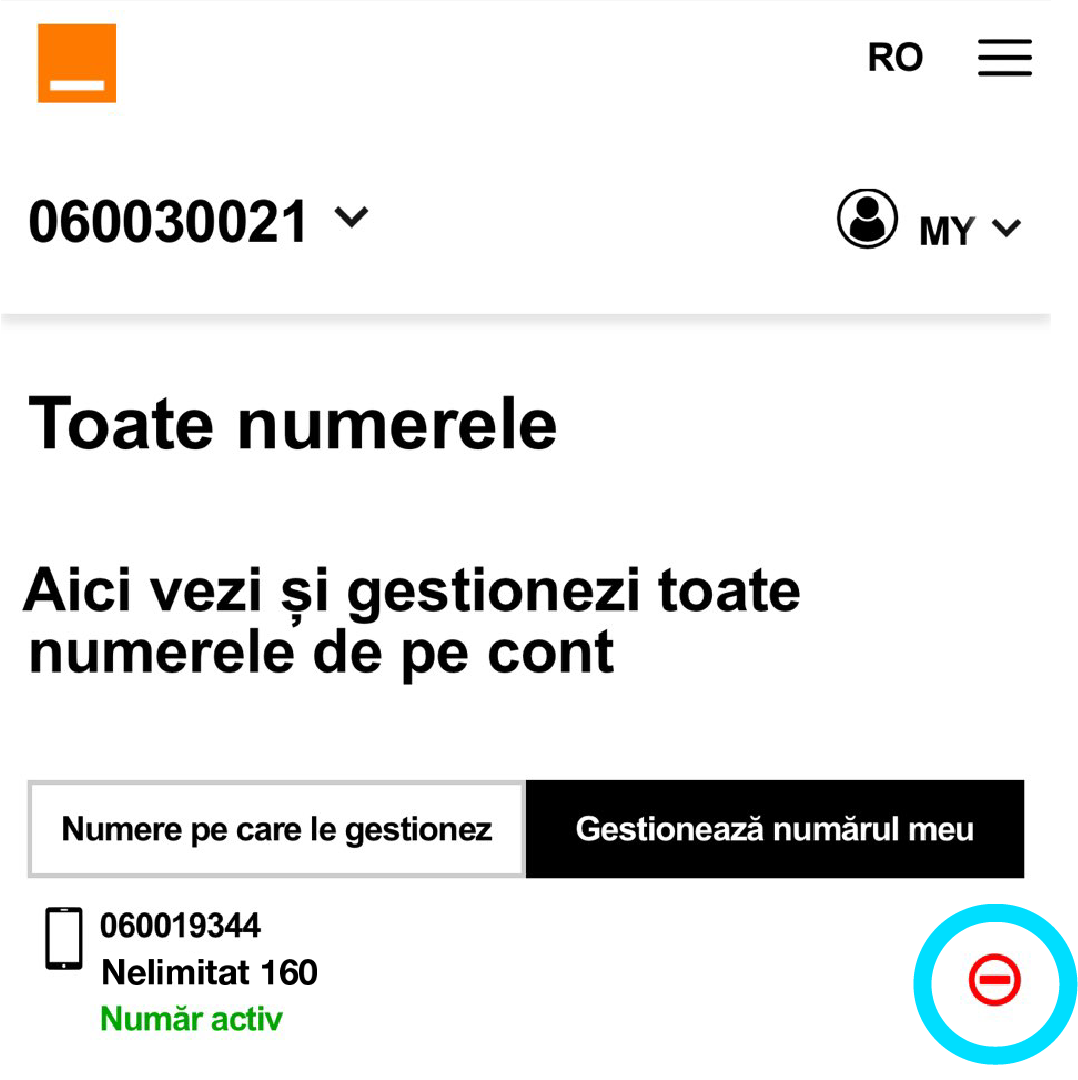Open the hamburger menu
This screenshot has height=1080, width=1078.
point(1004,58)
